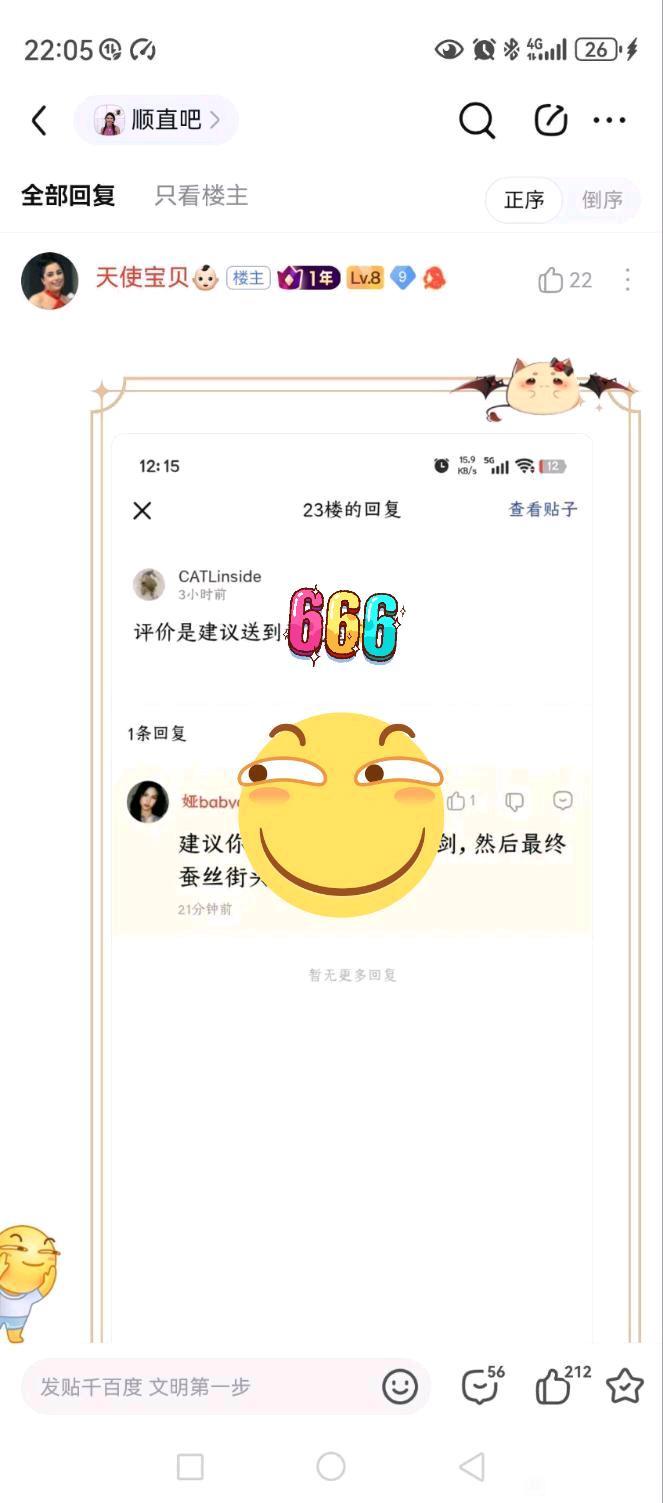Open the top-right overflow menu

pyautogui.click(x=609, y=121)
